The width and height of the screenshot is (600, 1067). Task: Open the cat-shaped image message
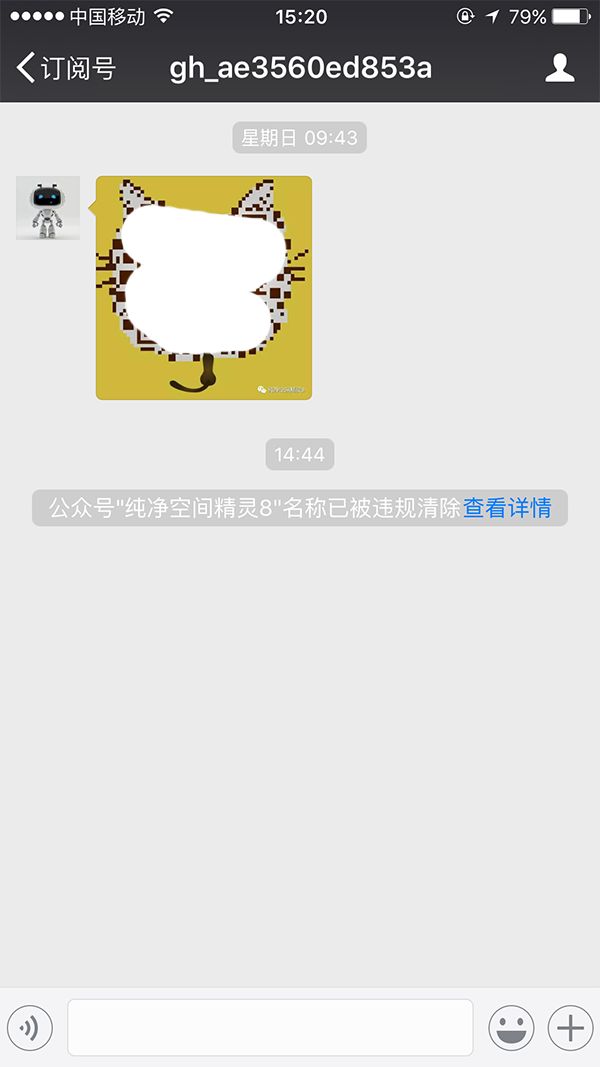pos(204,288)
